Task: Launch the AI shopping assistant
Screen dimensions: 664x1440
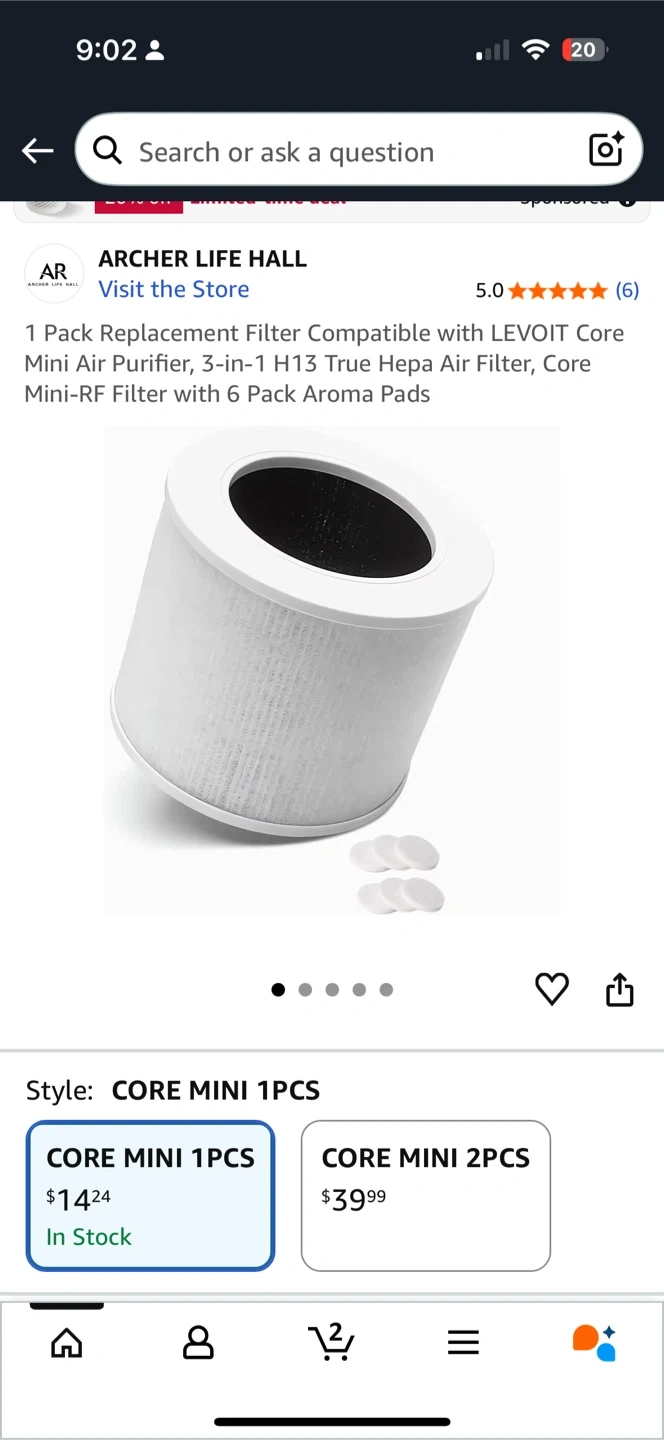Action: 595,1342
